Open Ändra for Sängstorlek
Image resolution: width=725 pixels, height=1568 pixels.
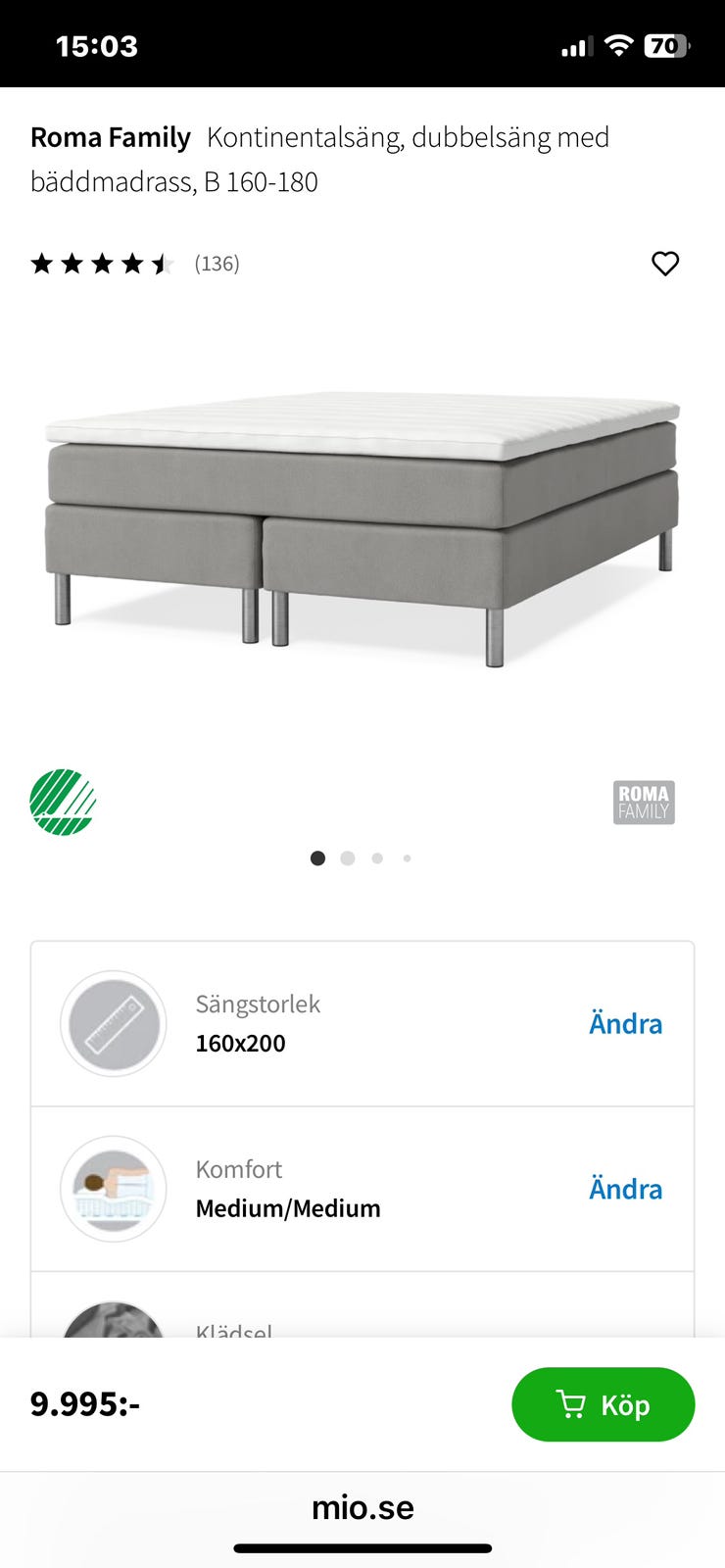625,1023
